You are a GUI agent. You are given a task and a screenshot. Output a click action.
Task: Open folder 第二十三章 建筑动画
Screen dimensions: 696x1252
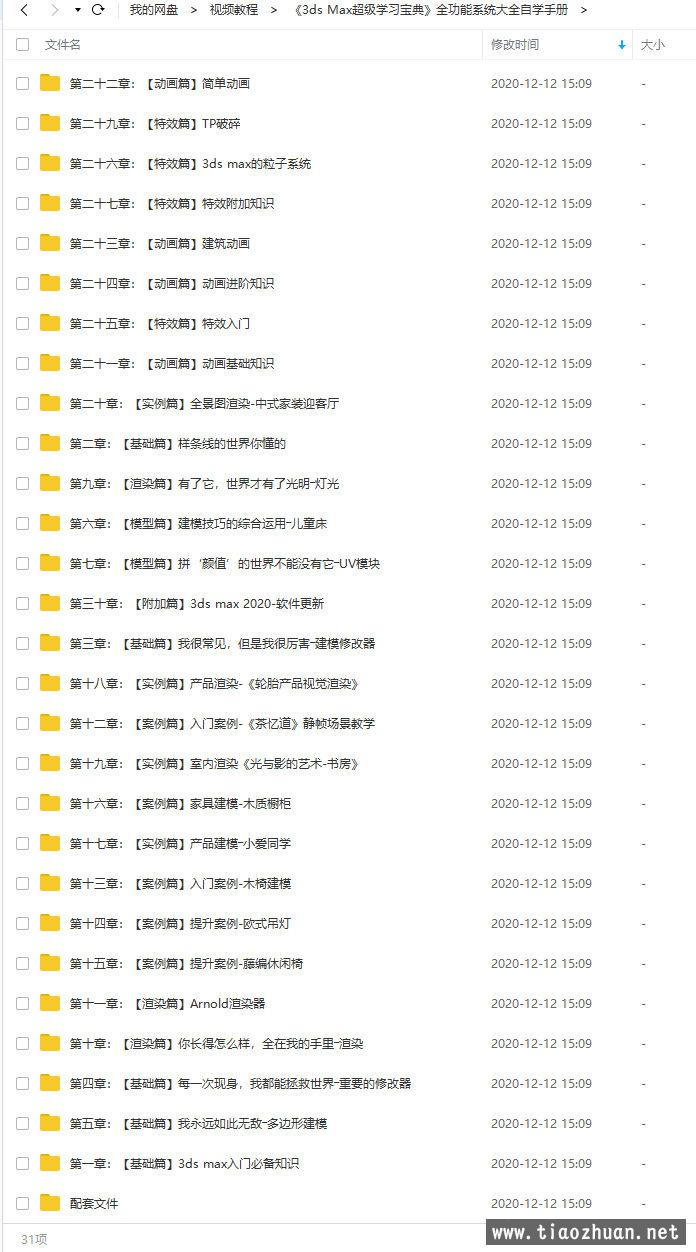pos(159,244)
